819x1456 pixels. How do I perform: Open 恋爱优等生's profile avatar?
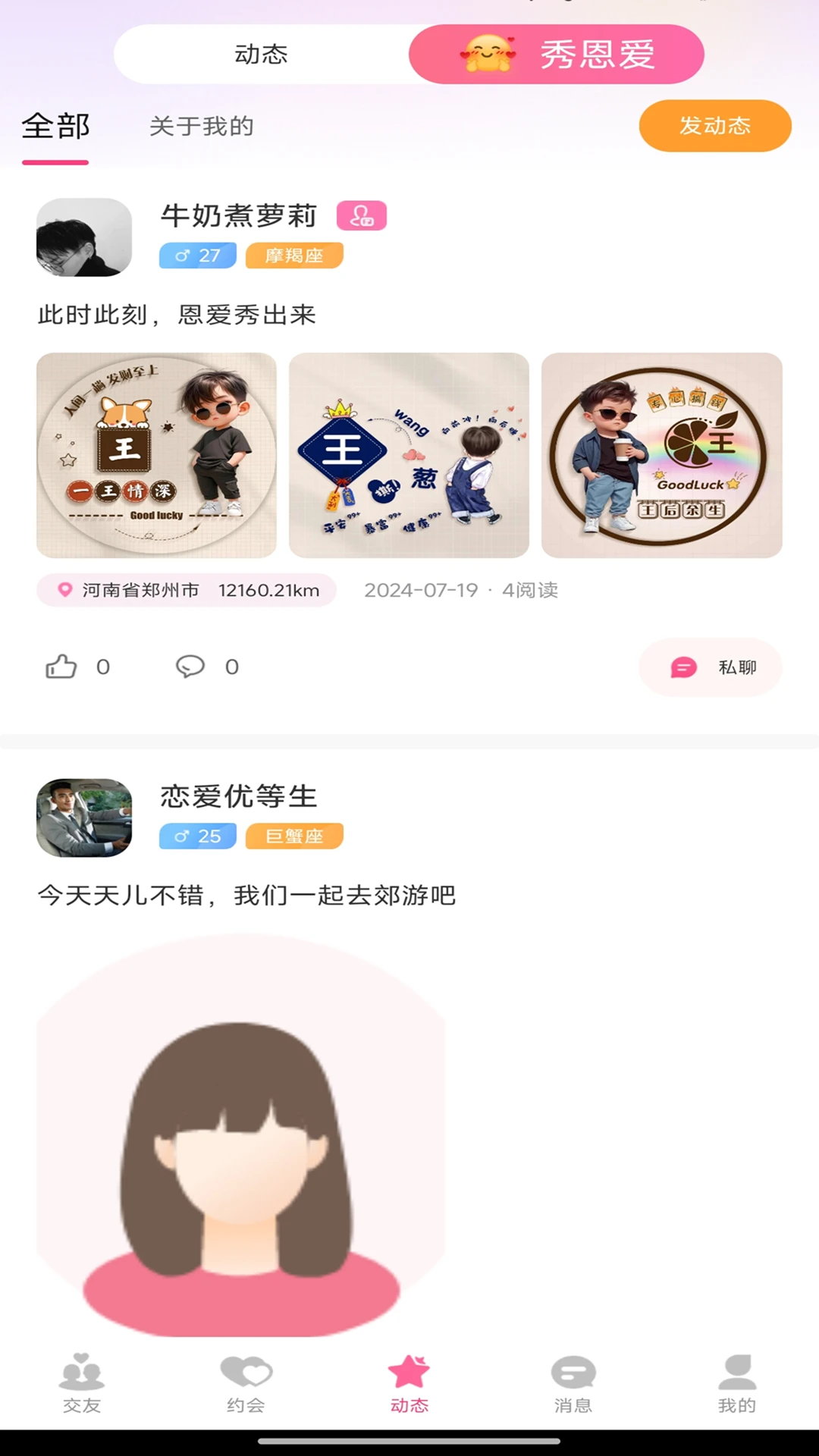[84, 817]
